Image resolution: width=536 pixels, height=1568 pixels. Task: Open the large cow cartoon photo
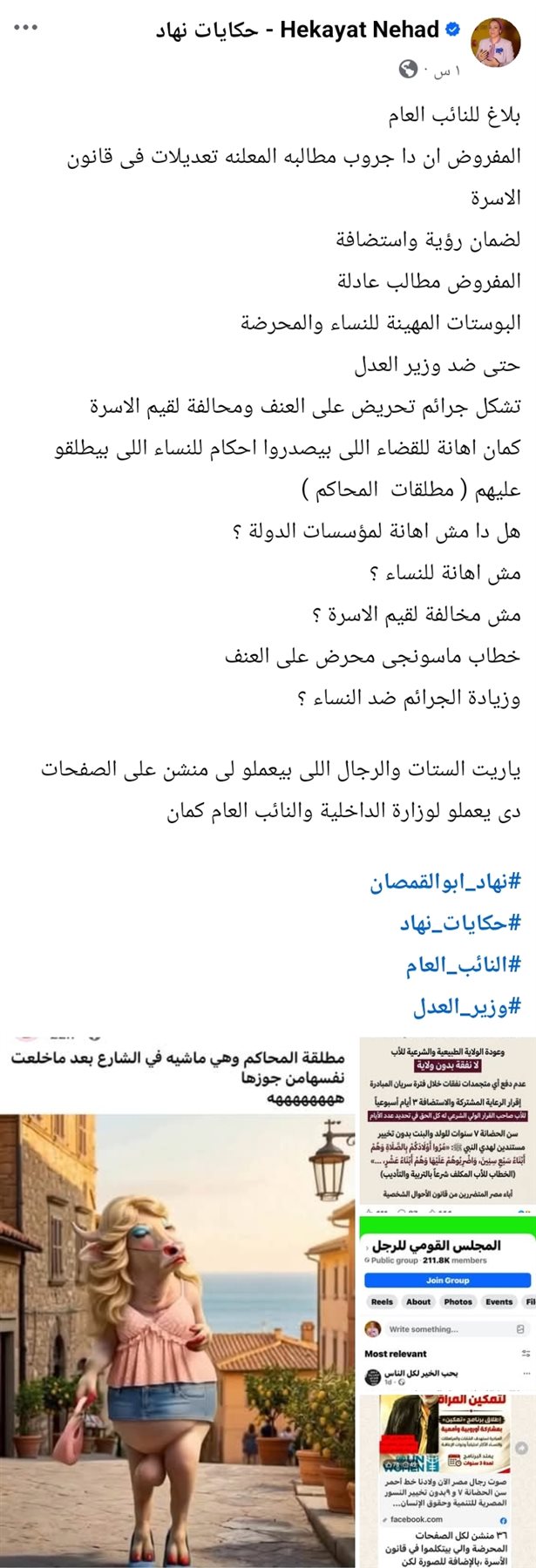point(178,1302)
